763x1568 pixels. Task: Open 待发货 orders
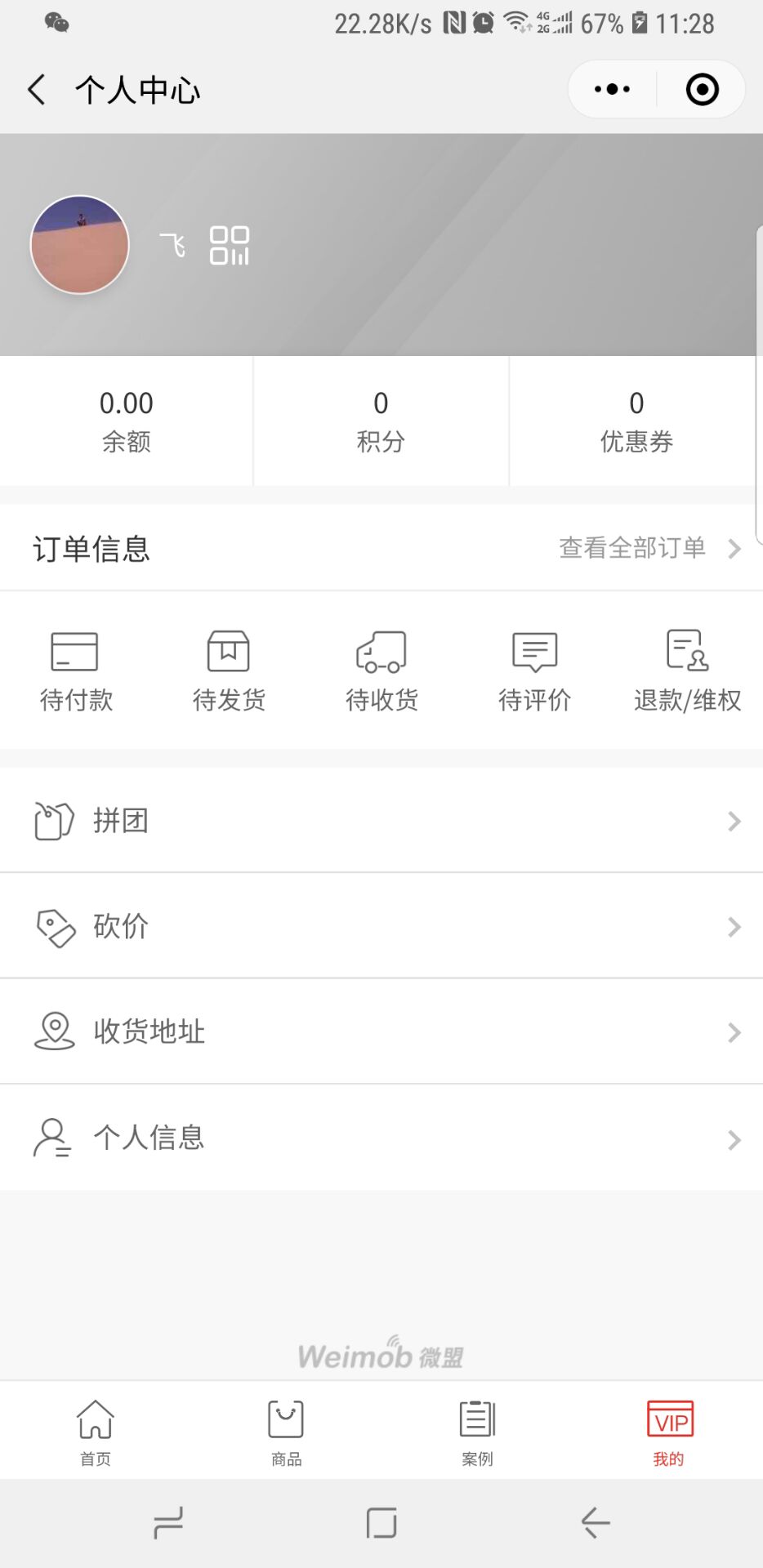pos(229,671)
